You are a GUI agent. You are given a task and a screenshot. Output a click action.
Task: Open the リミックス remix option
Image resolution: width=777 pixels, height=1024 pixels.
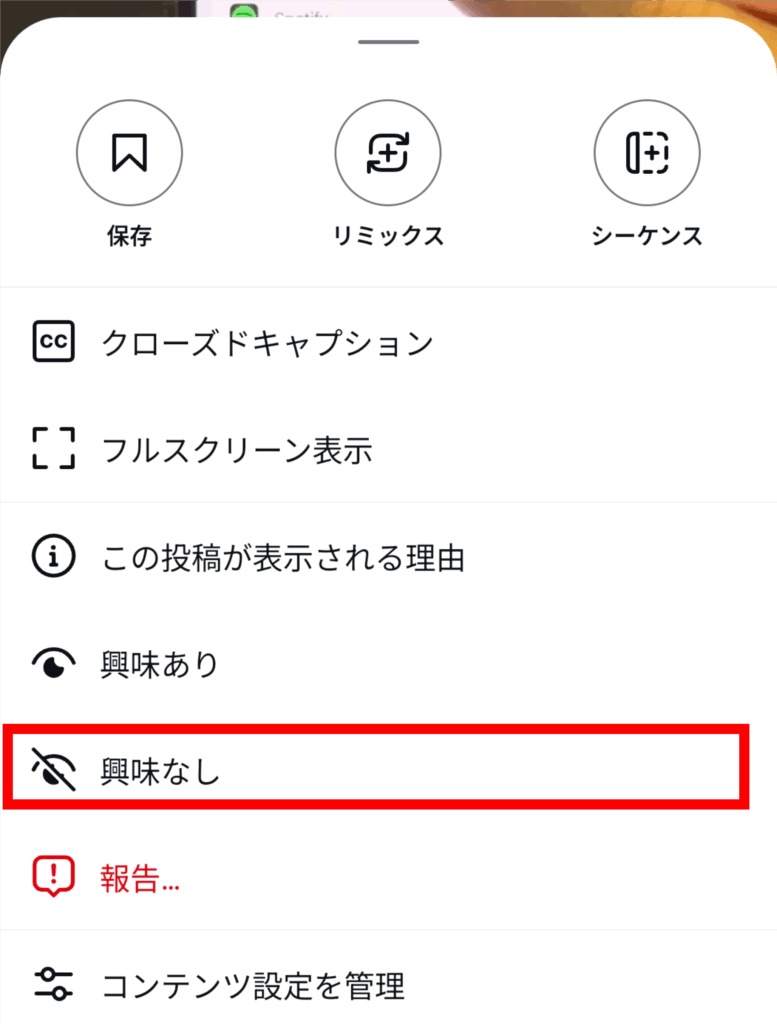click(x=388, y=153)
